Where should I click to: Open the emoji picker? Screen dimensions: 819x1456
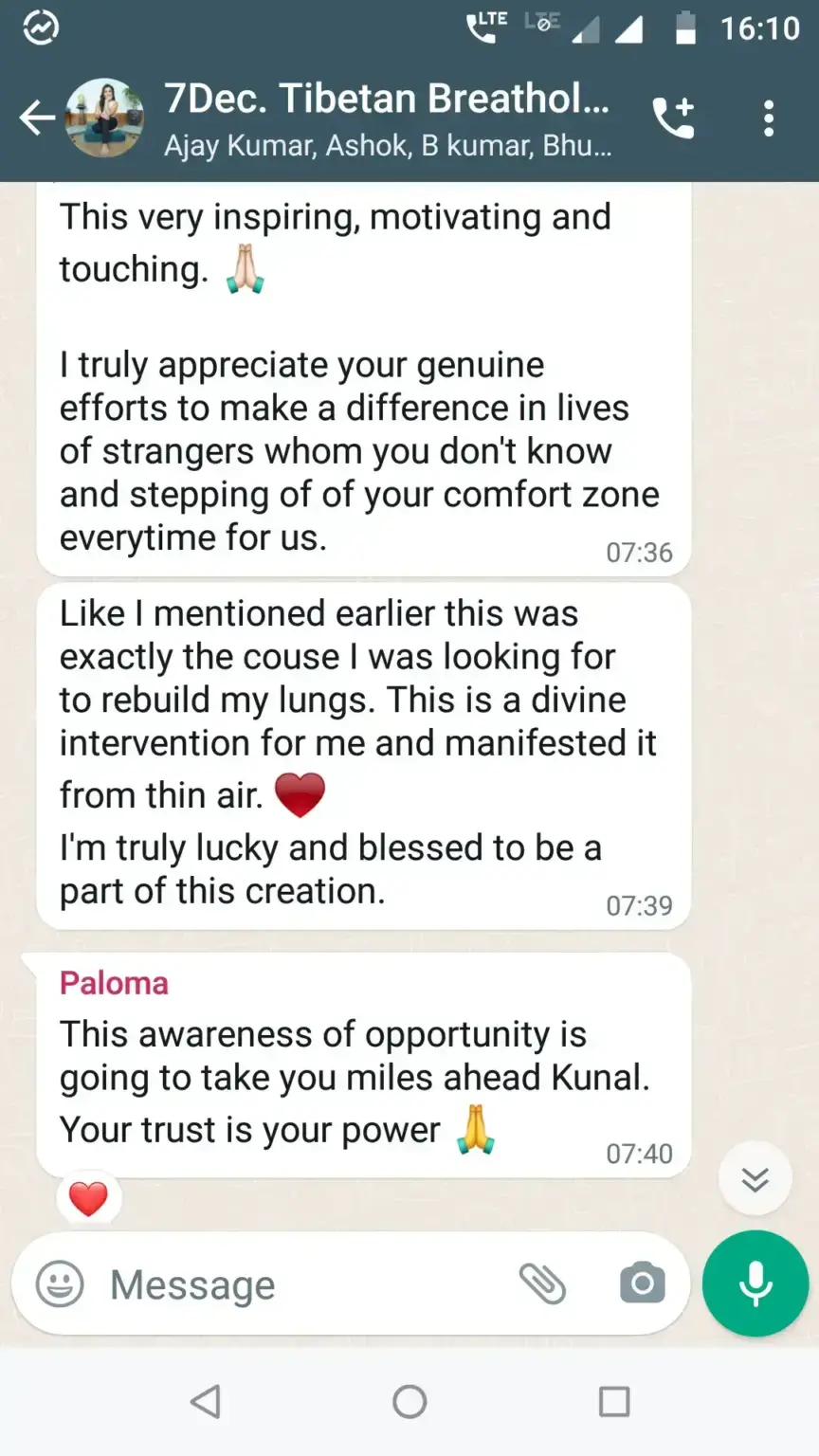pos(60,1285)
